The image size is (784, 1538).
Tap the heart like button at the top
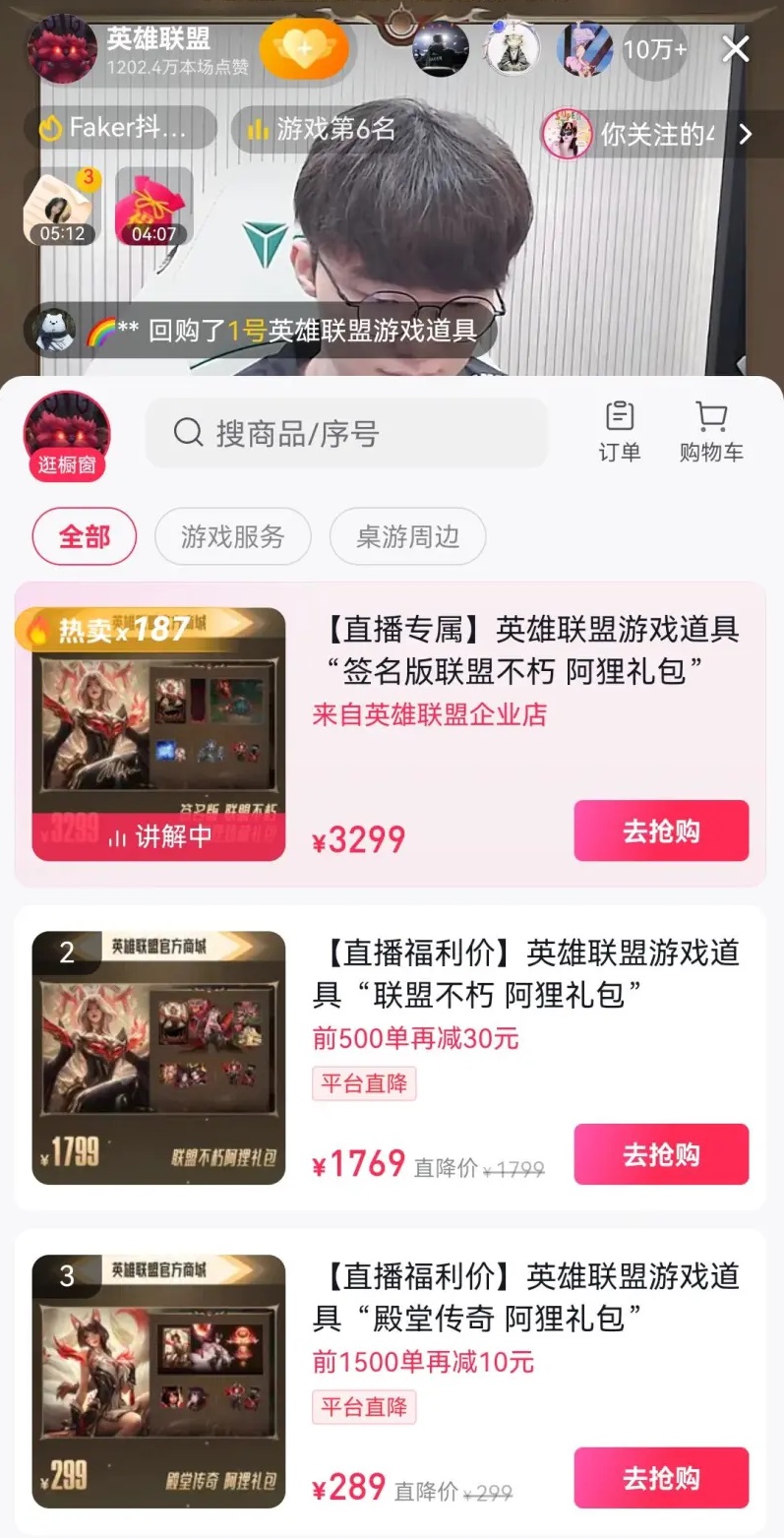coord(305,48)
